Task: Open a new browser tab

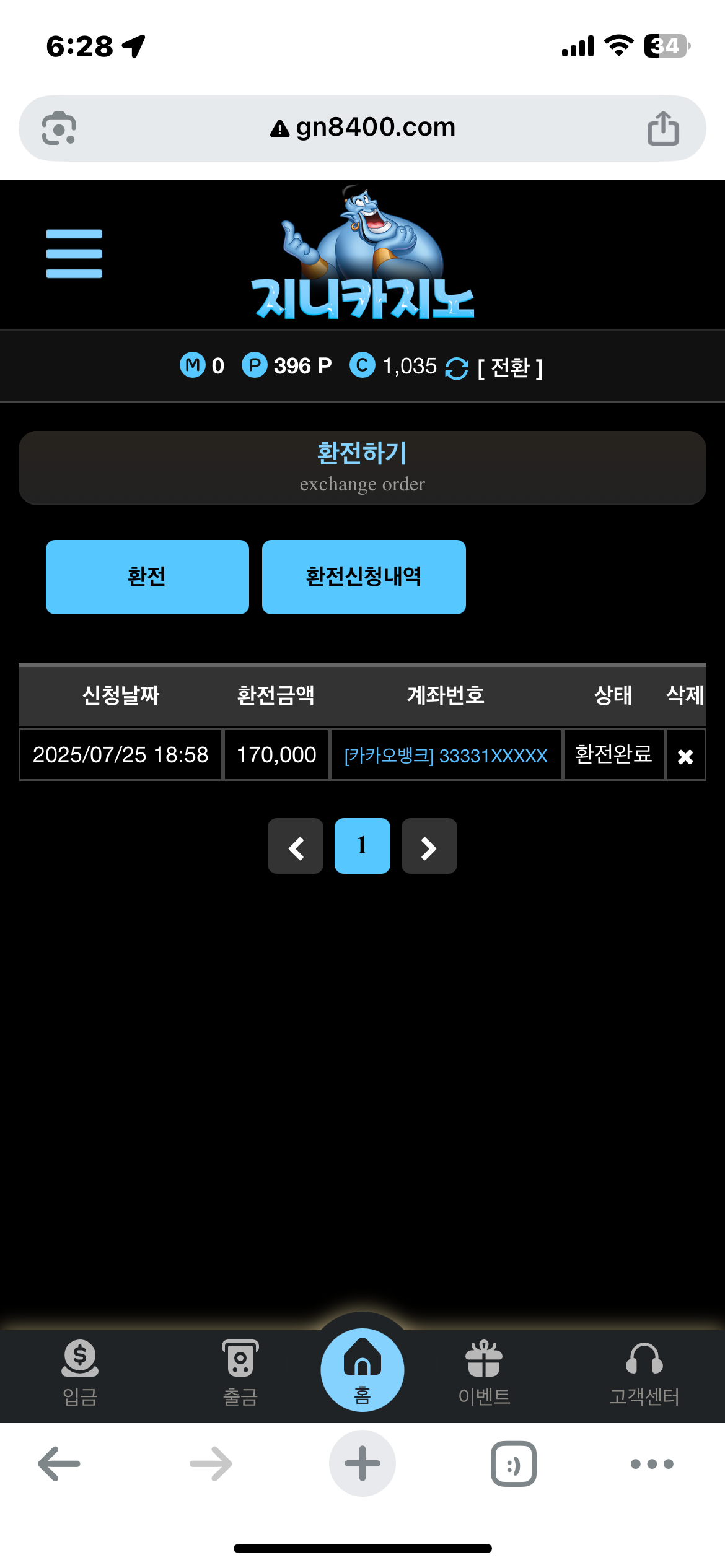Action: (362, 1464)
